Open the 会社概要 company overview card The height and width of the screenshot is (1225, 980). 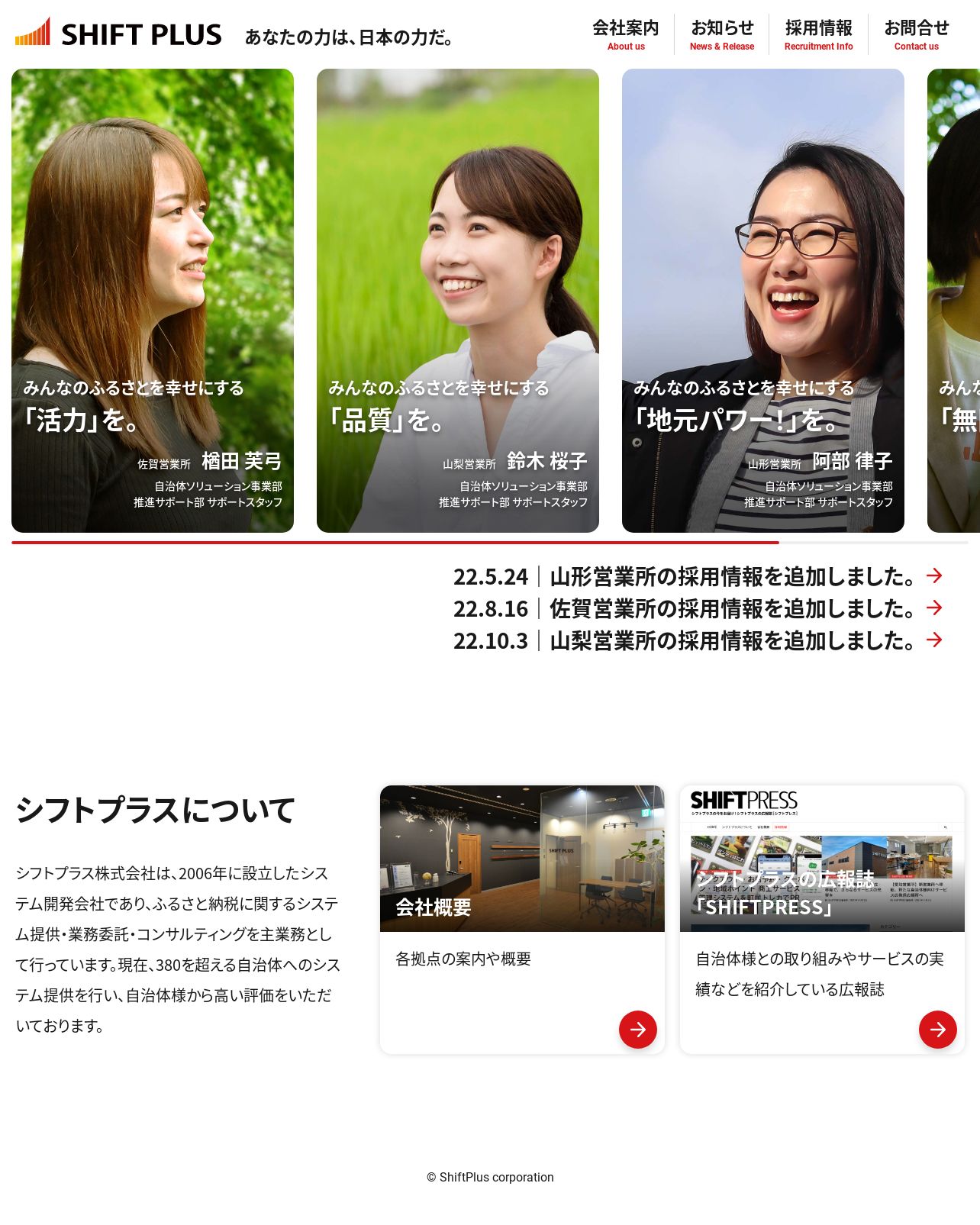[522, 919]
